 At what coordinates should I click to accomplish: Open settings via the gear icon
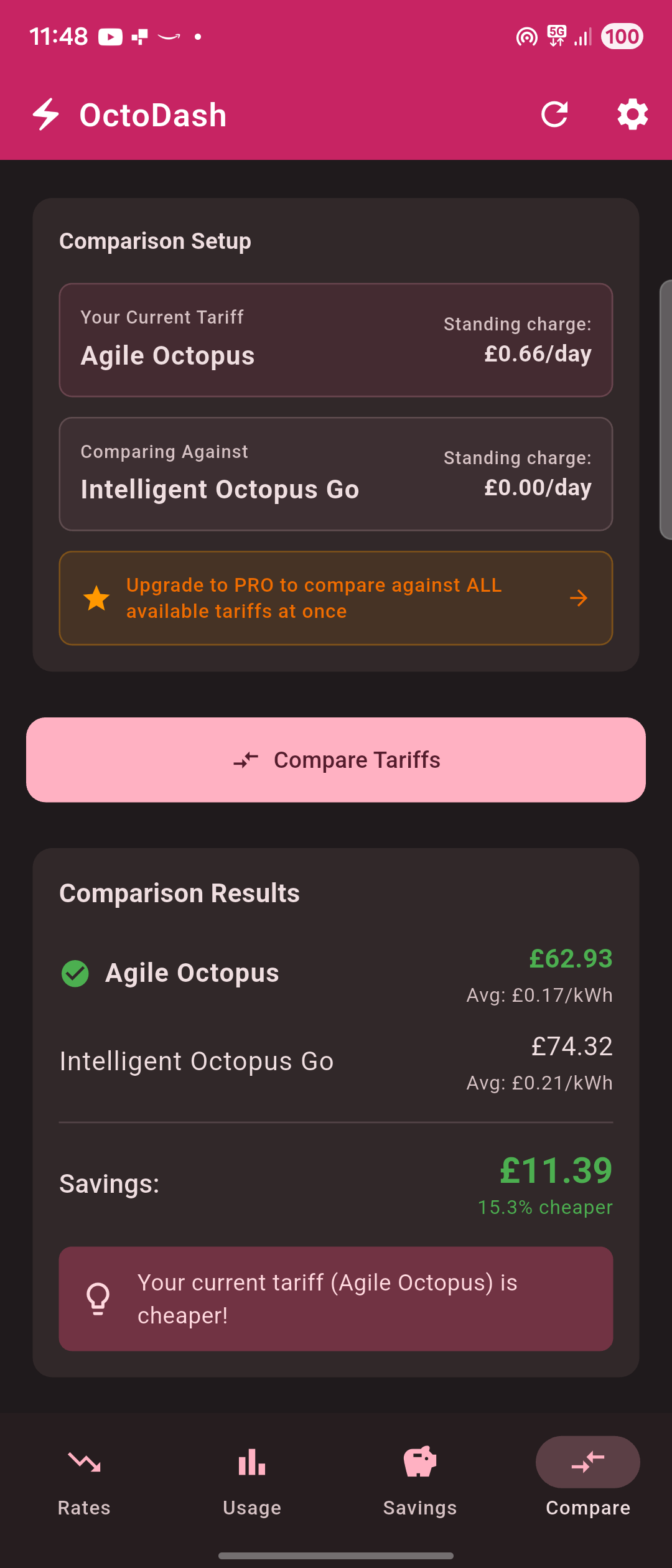coord(632,114)
